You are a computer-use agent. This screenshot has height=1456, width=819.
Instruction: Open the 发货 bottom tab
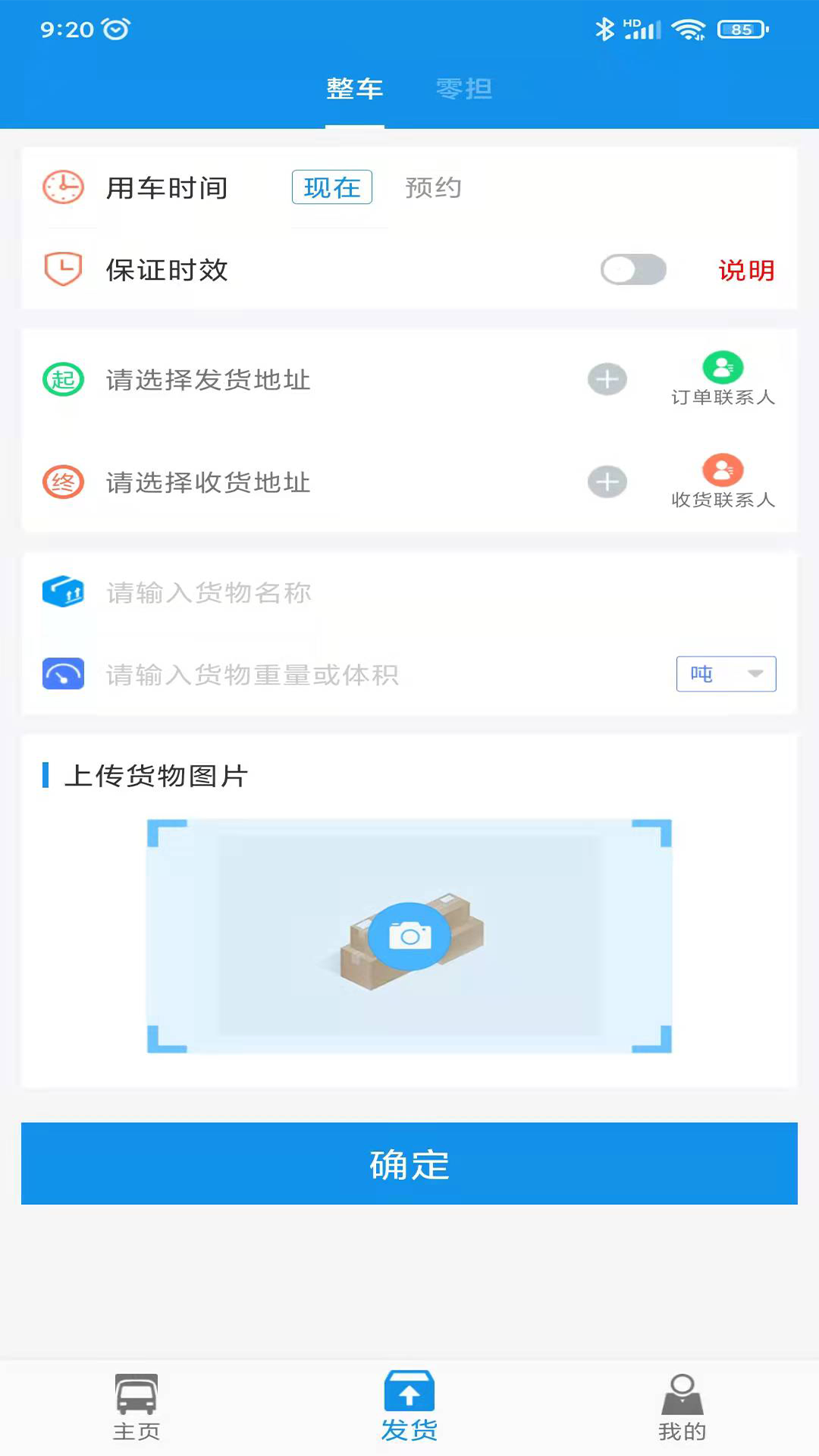tap(409, 1407)
